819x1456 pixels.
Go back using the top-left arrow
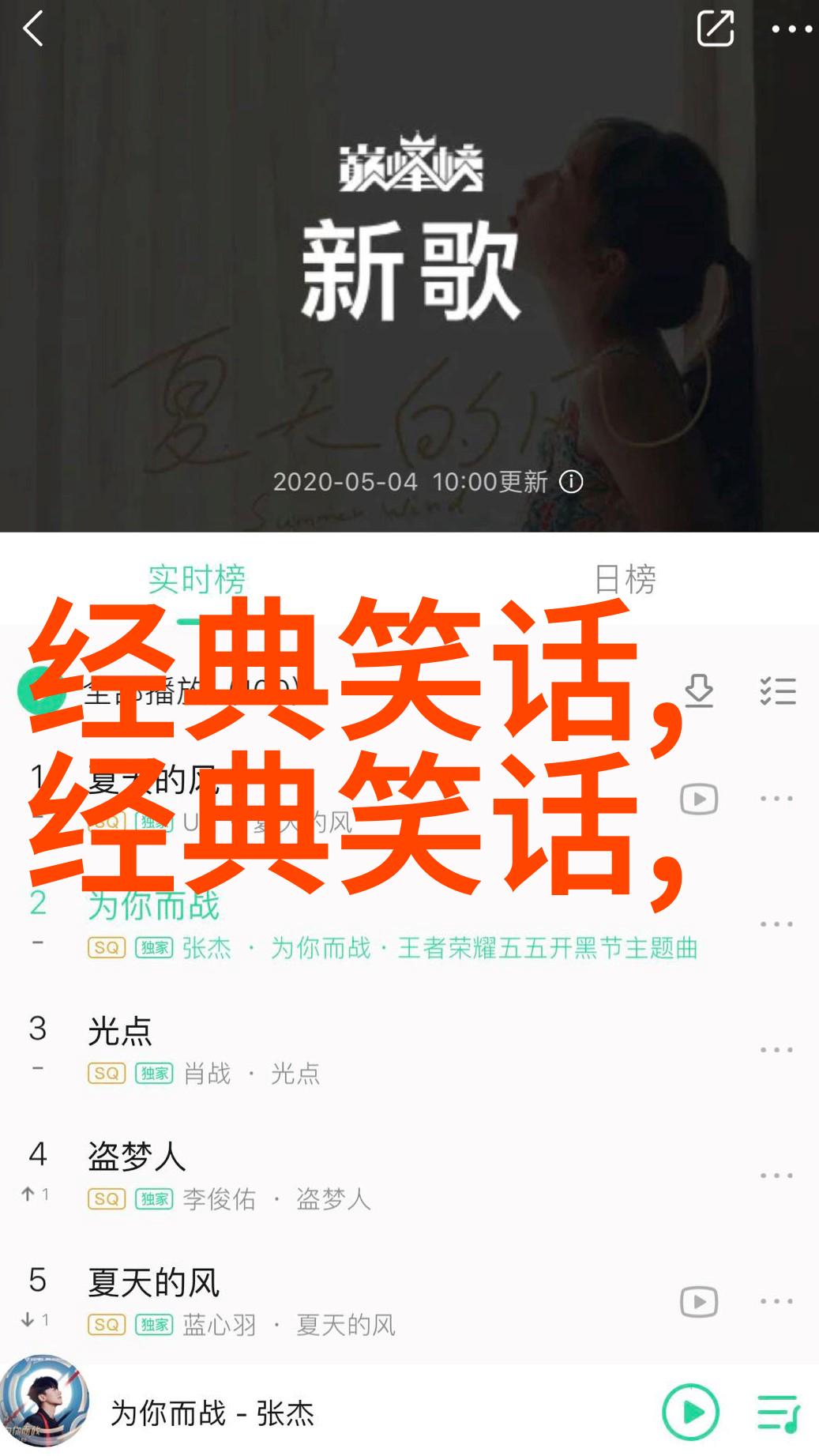pyautogui.click(x=34, y=31)
